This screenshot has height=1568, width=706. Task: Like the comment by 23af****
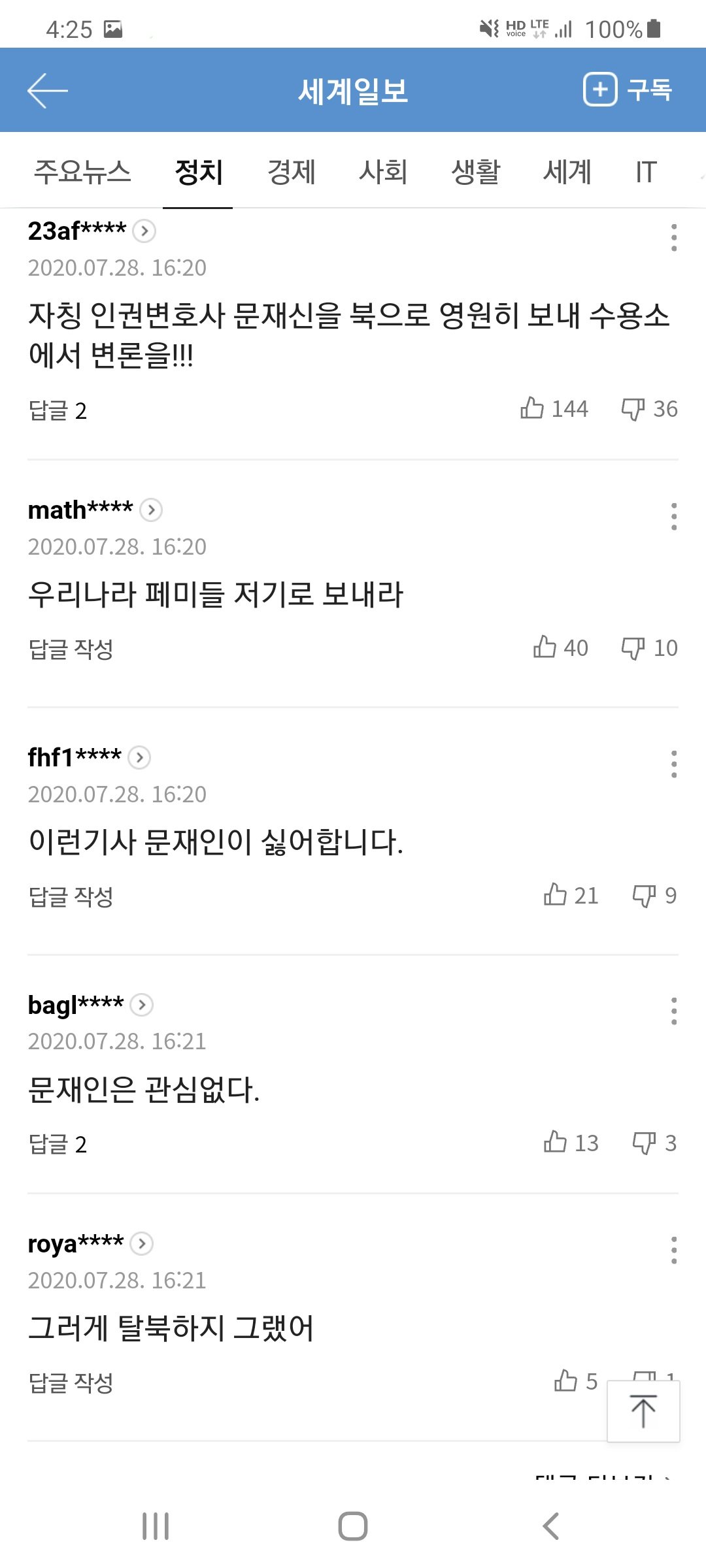533,408
